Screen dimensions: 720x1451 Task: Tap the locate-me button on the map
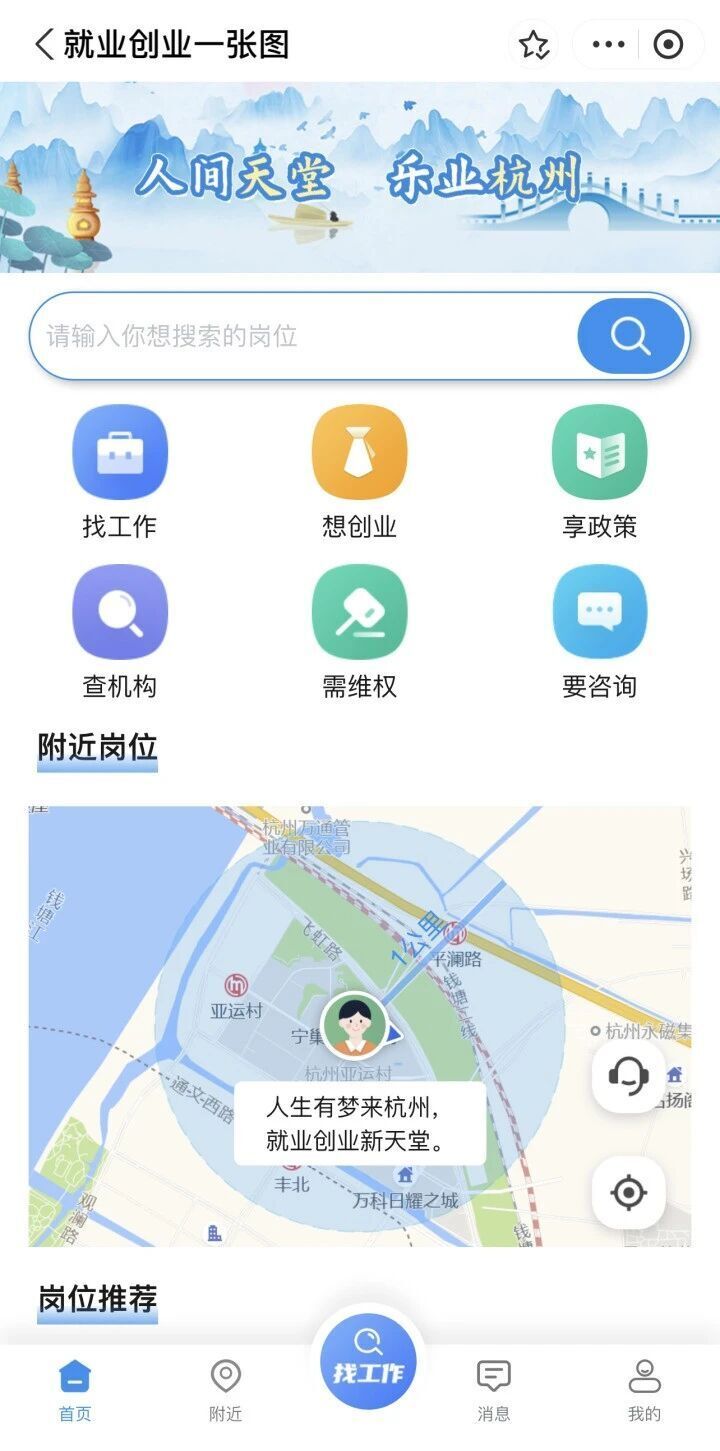tap(627, 1192)
